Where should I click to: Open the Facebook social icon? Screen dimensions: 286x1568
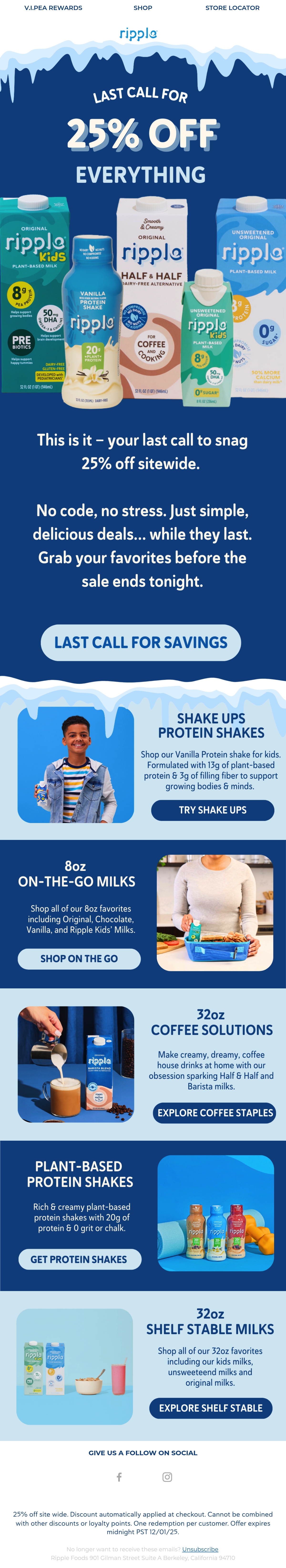tap(119, 1477)
